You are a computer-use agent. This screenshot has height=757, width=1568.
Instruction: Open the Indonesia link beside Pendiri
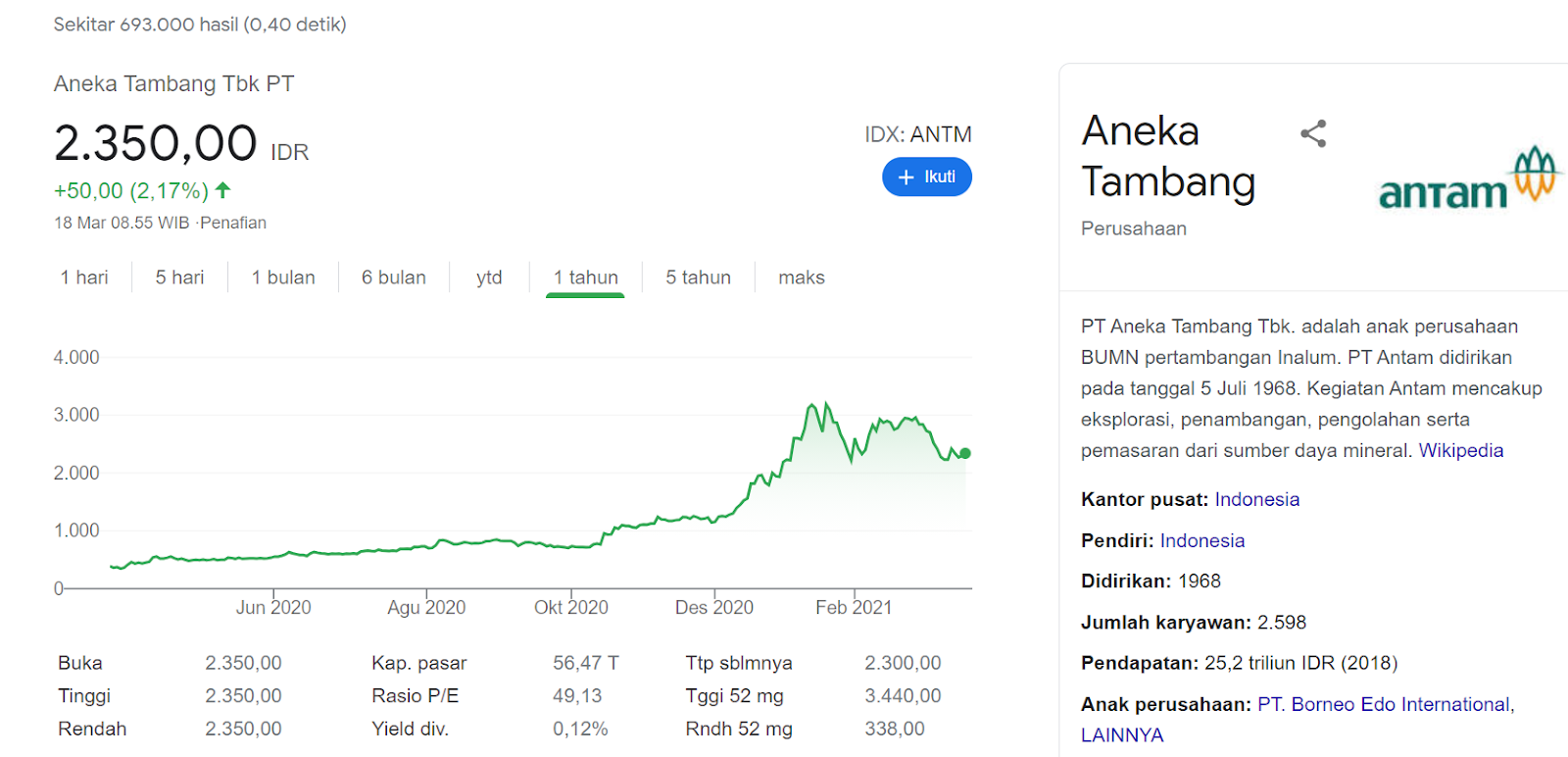point(1202,540)
